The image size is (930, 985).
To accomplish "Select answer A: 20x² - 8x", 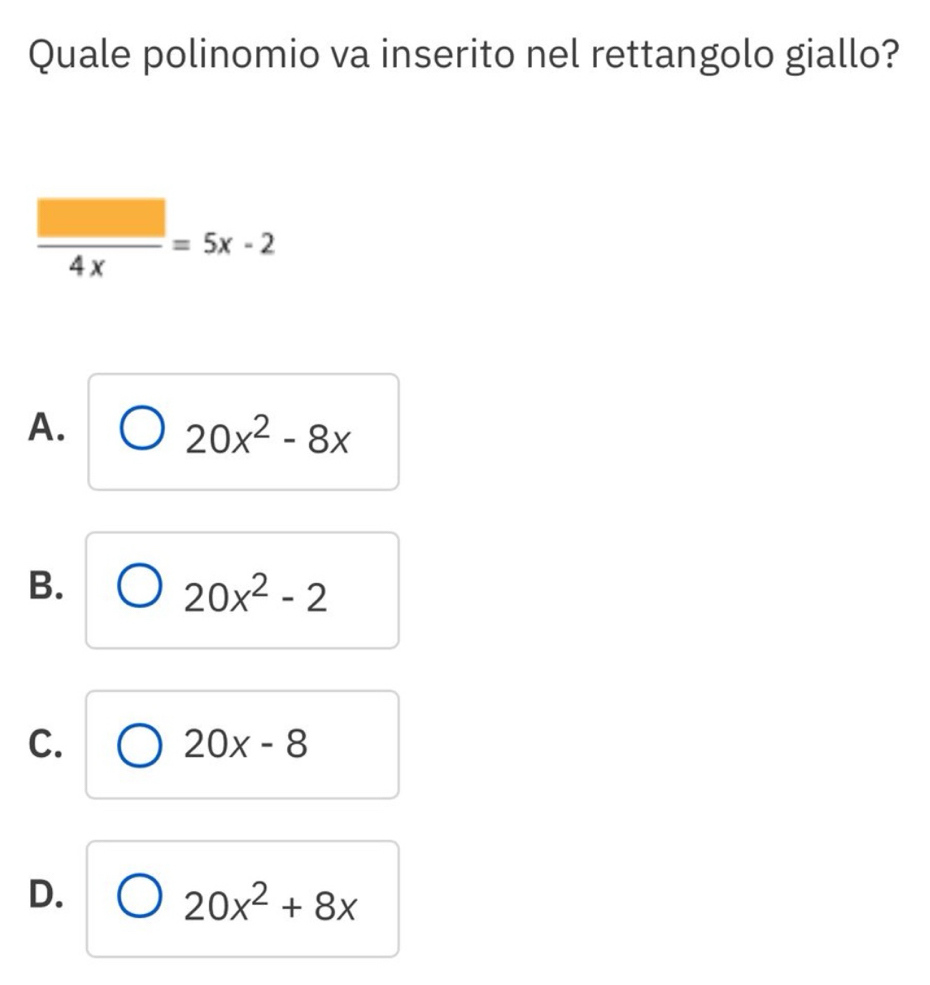I will tap(141, 432).
